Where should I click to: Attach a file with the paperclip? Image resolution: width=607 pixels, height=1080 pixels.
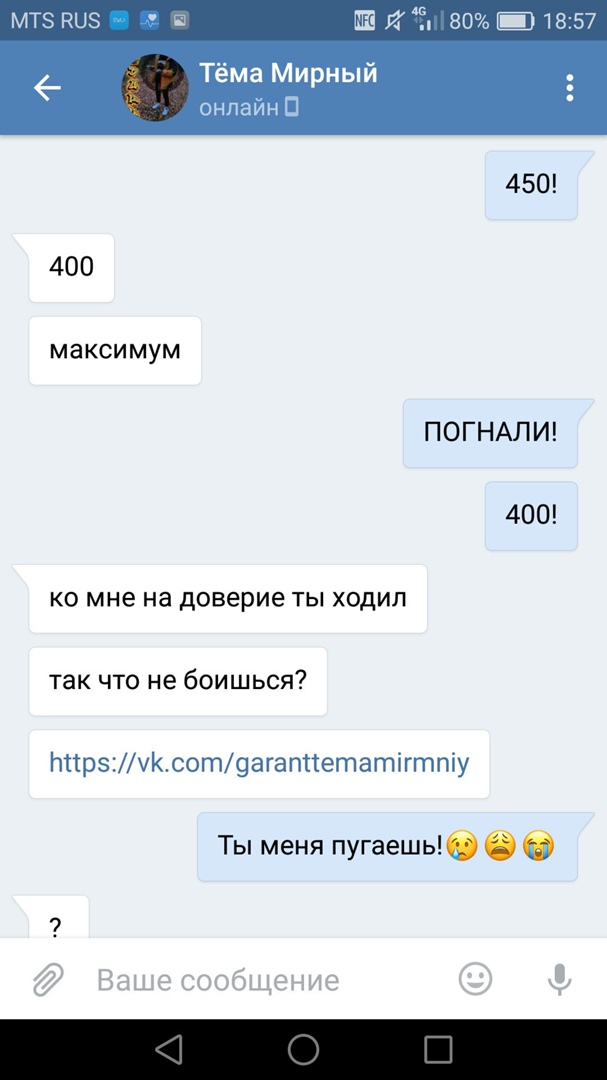click(47, 980)
